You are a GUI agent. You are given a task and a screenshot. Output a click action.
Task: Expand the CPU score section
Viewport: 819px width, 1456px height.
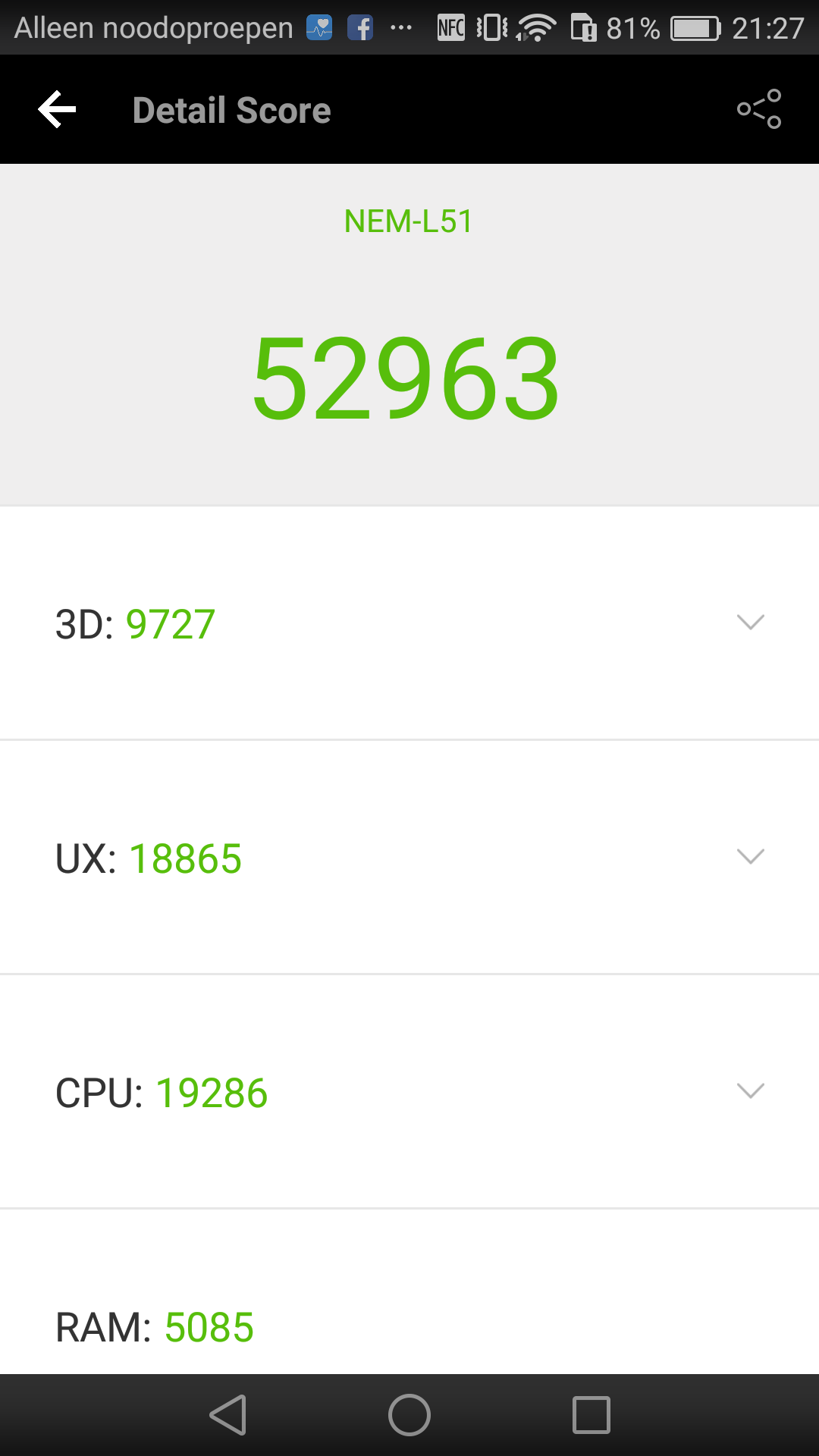[409, 1092]
